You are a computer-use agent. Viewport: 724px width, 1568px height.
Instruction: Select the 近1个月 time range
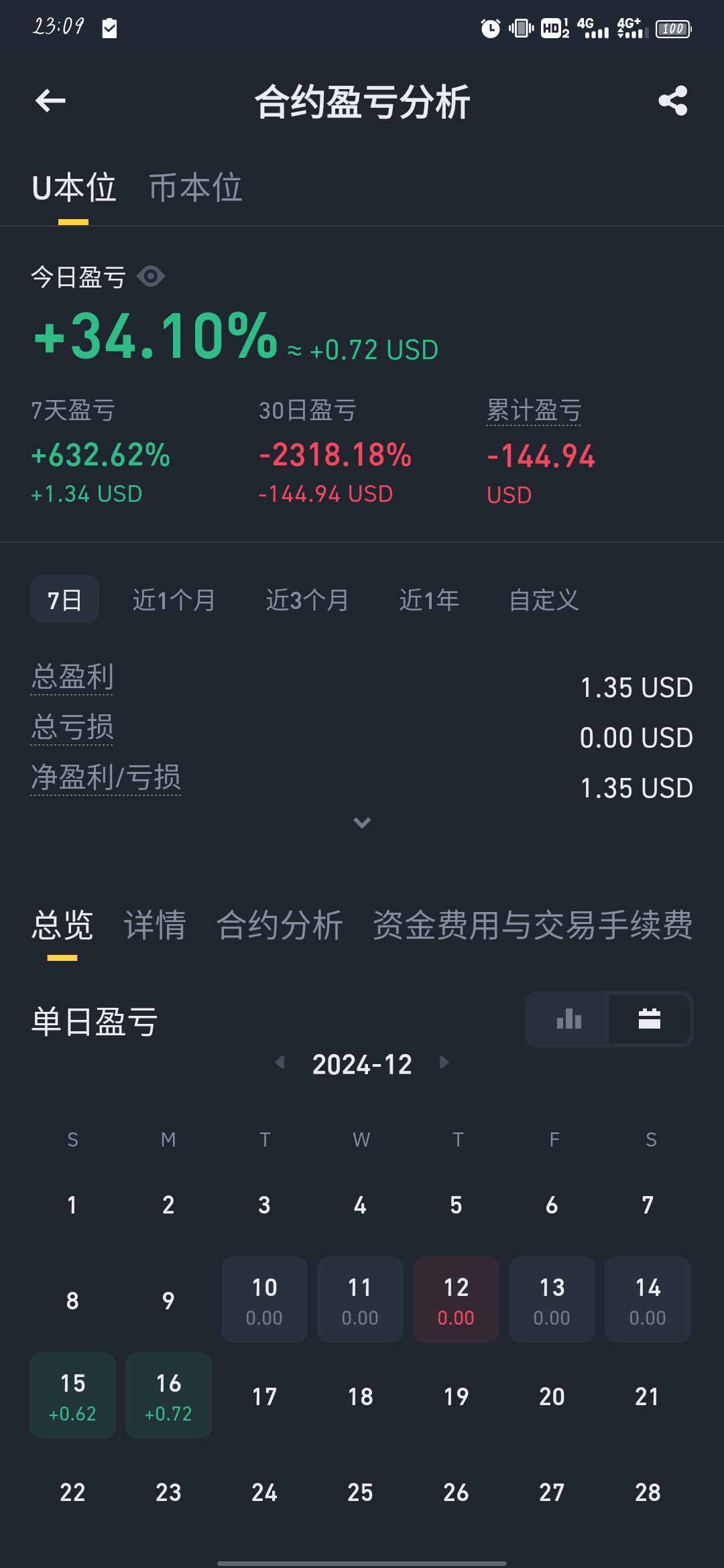(174, 600)
